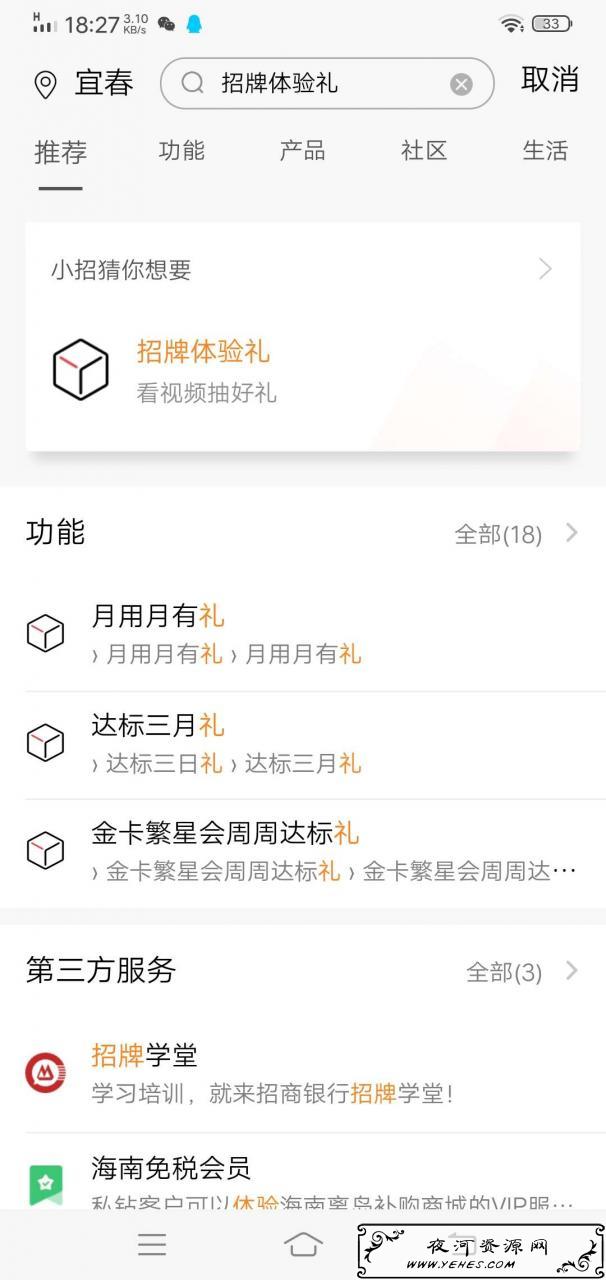Switch to the 生活 tab
Screen dimensions: 606x1280
click(545, 151)
